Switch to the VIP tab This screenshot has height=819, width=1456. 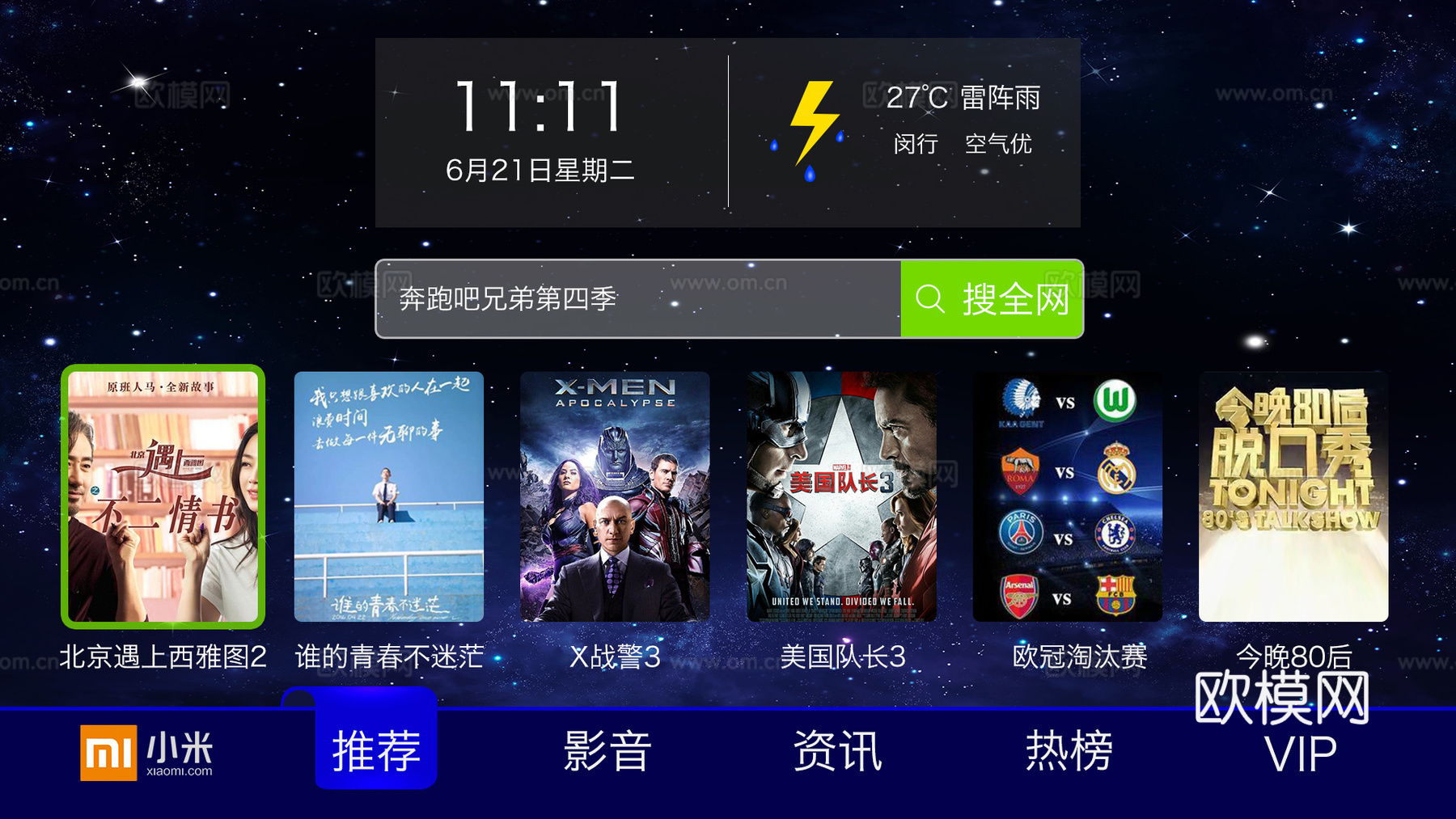[1300, 755]
